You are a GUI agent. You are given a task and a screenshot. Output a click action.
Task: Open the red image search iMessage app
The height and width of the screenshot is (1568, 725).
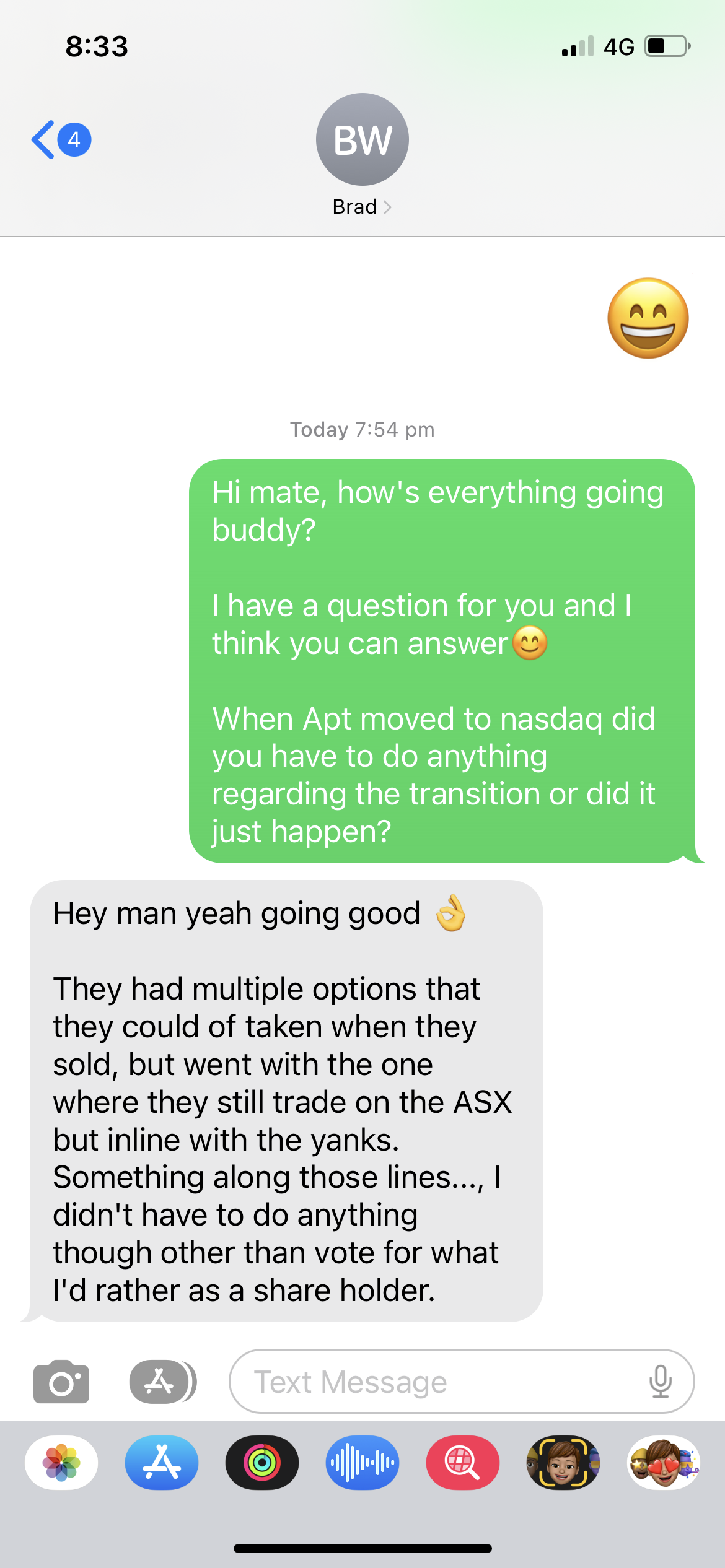pyautogui.click(x=462, y=1463)
